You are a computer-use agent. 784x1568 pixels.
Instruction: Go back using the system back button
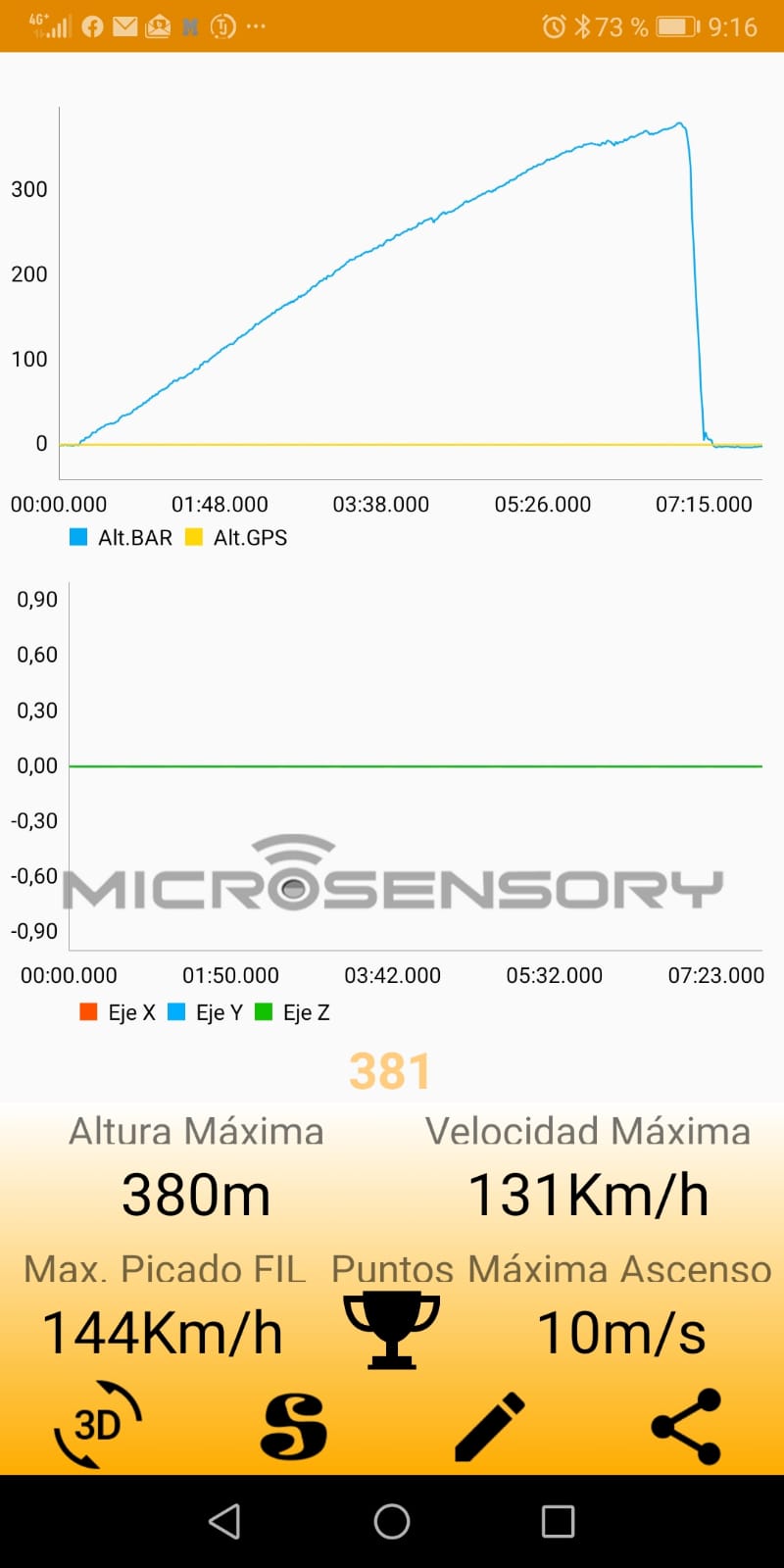click(224, 1521)
